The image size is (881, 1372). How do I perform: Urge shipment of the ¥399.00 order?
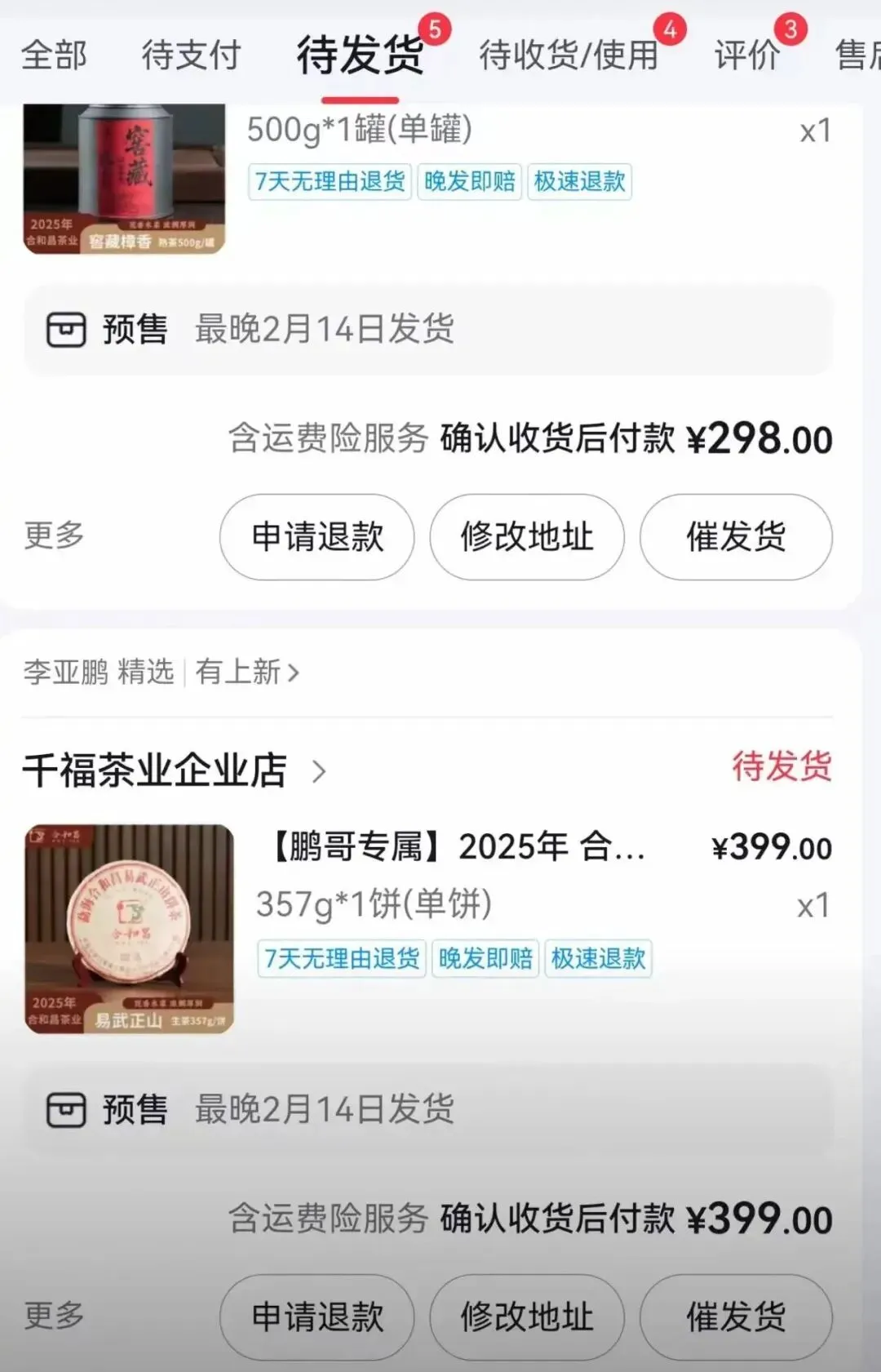point(736,1316)
